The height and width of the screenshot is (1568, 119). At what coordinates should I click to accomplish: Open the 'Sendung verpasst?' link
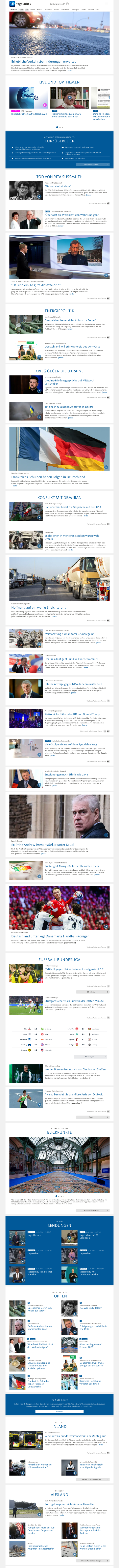[58, 4]
